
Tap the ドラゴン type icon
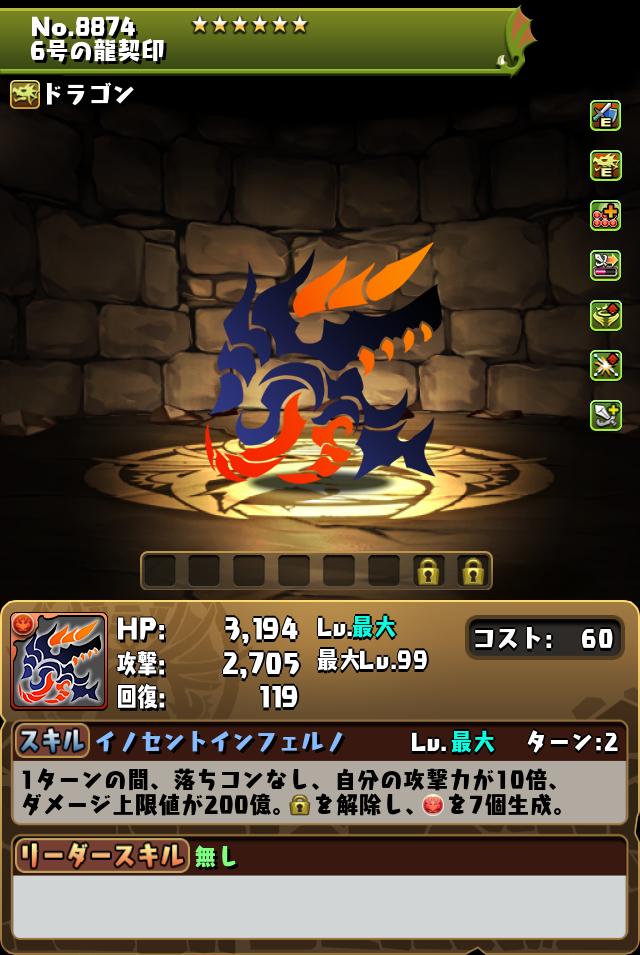coord(25,95)
